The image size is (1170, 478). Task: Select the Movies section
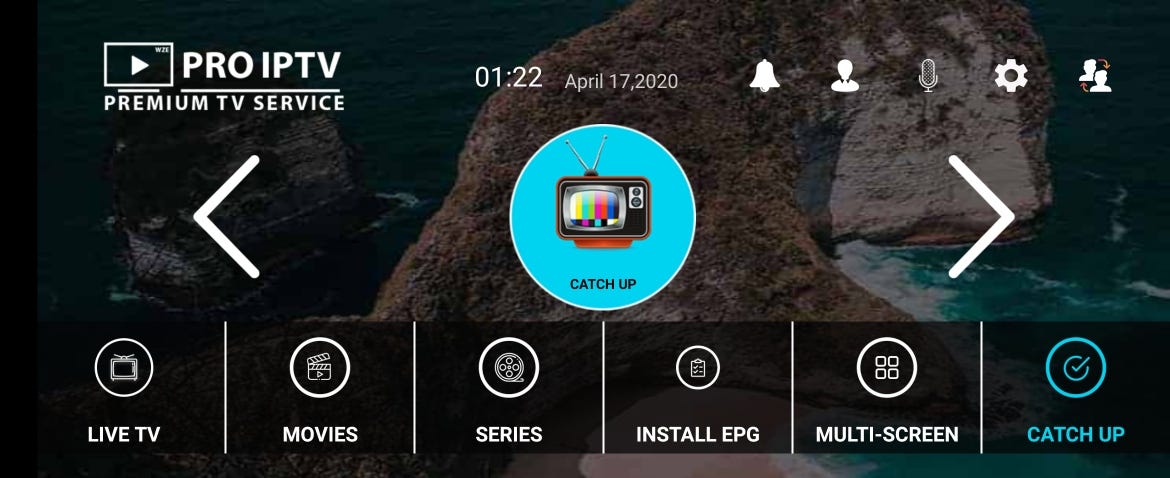coord(320,390)
